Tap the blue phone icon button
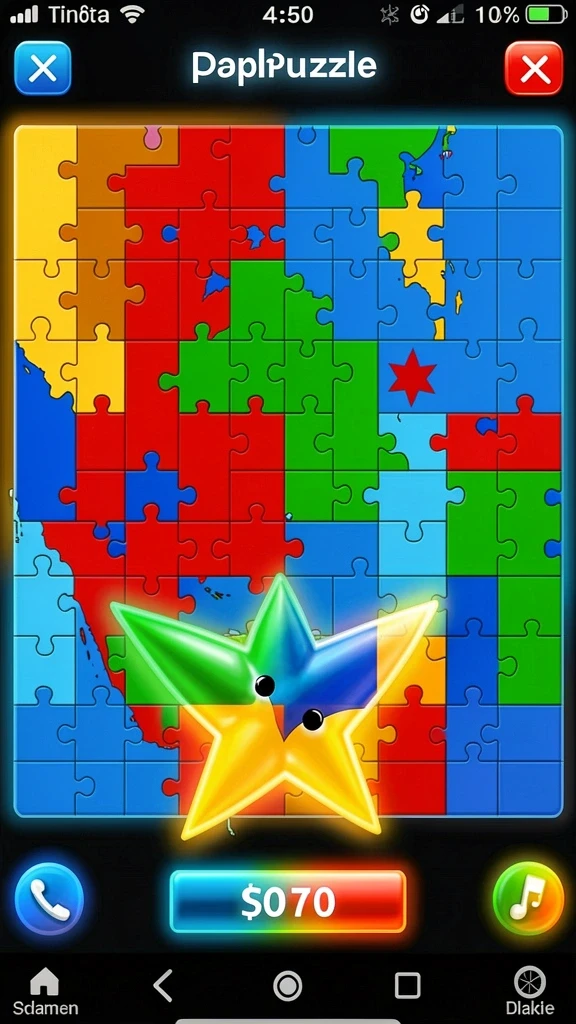The width and height of the screenshot is (576, 1024). click(50, 899)
